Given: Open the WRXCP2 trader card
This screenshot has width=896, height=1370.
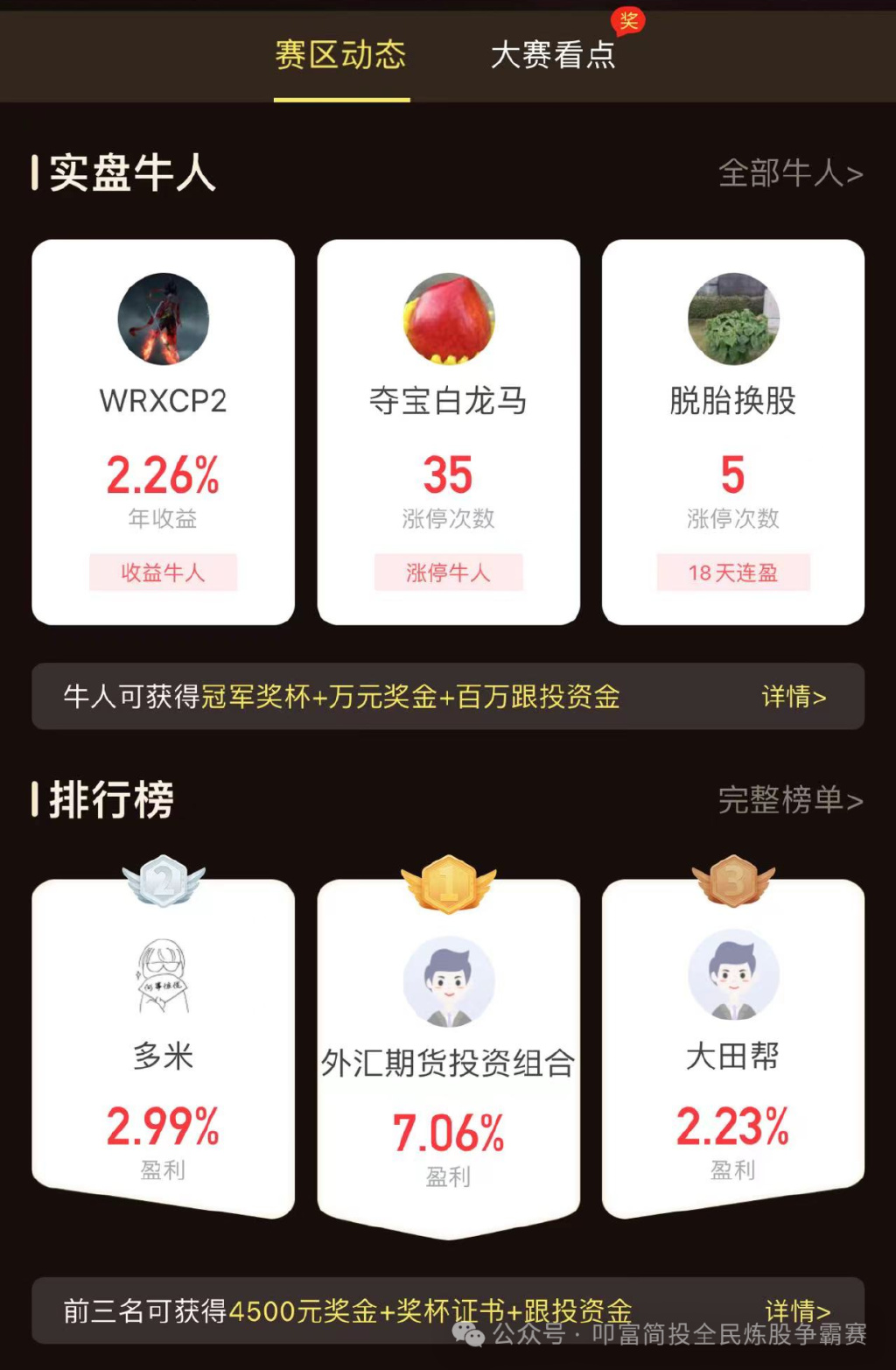Looking at the screenshot, I should pyautogui.click(x=164, y=432).
